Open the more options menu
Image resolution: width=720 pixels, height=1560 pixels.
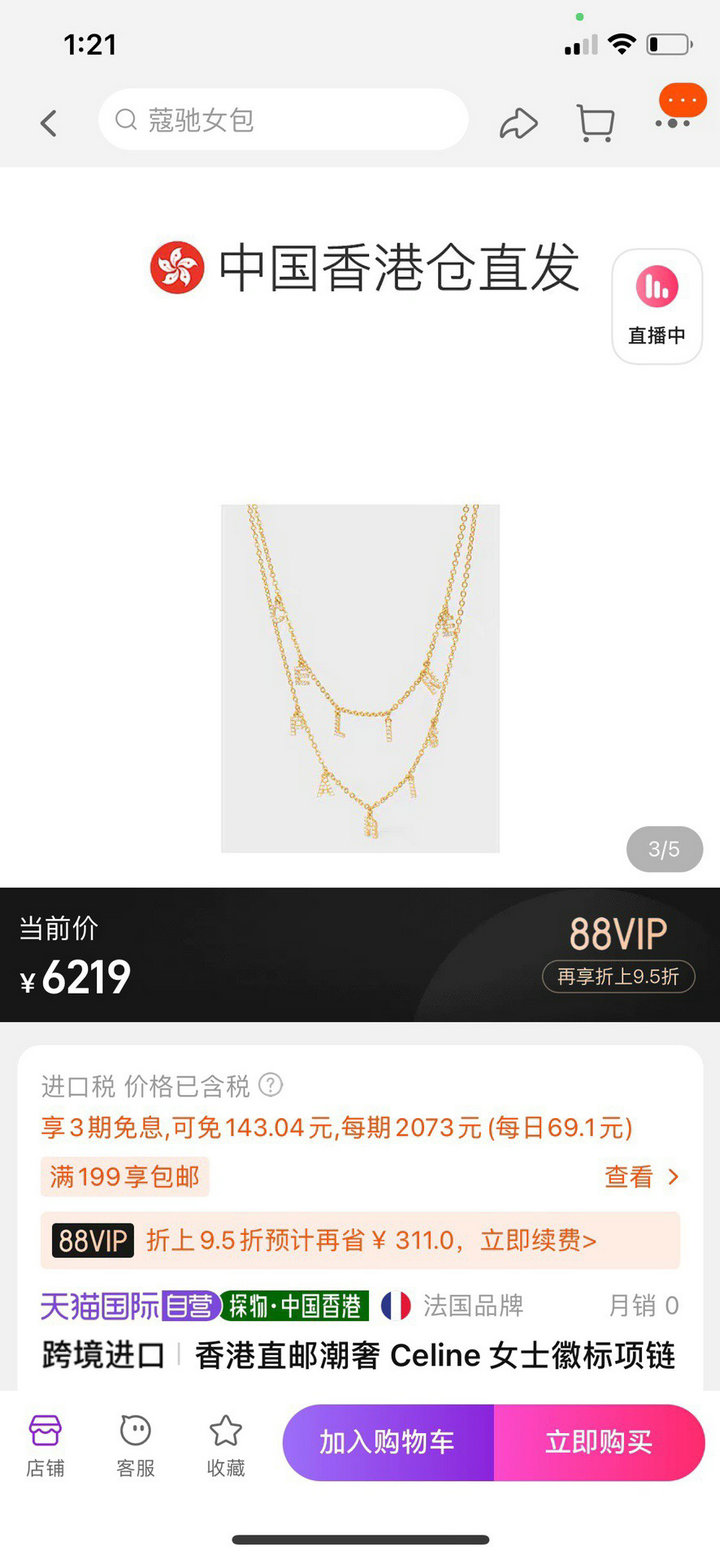[677, 110]
